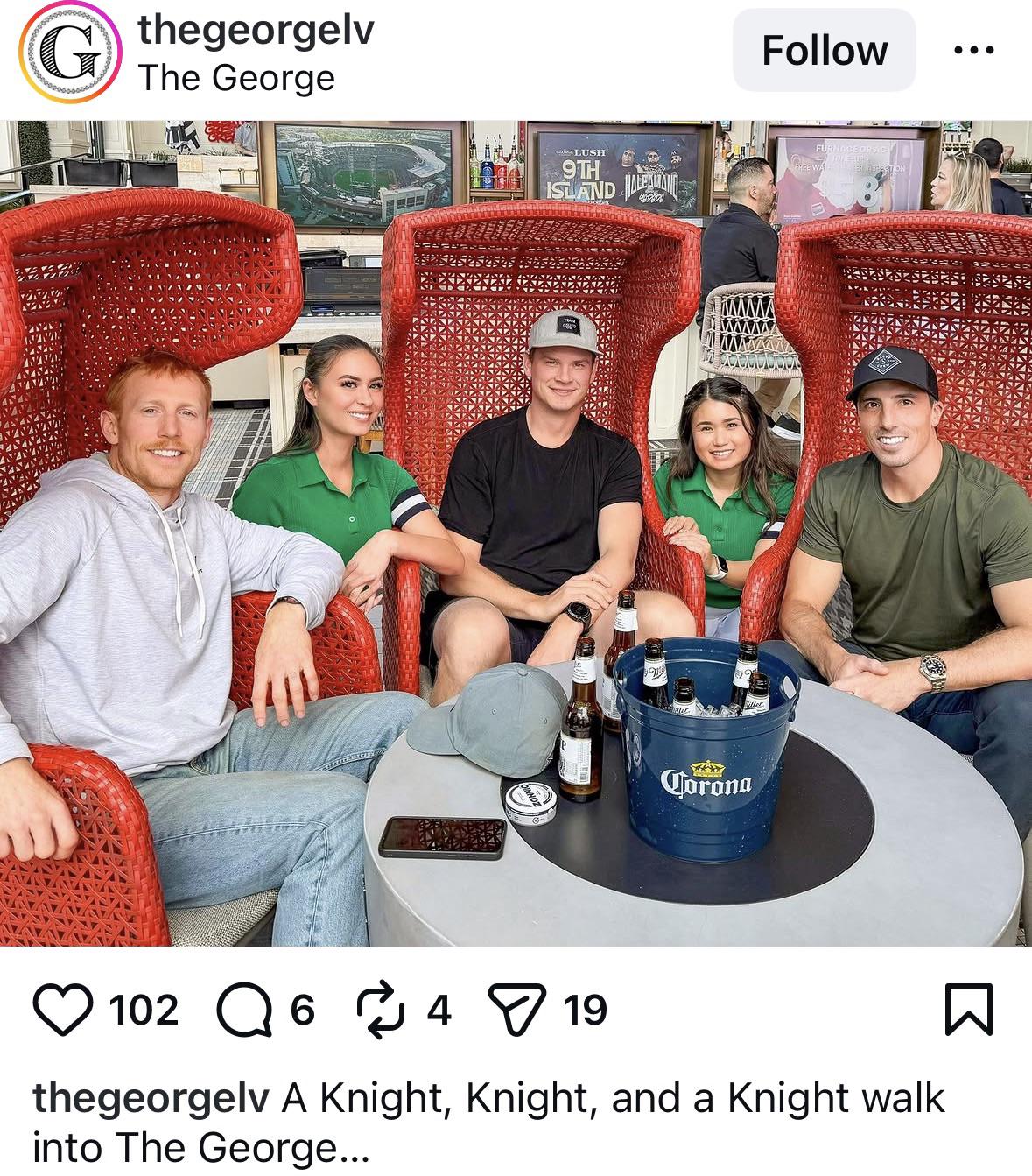Tap thegeorgelv username in the caption
This screenshot has width=1032, height=1176.
[151, 1098]
